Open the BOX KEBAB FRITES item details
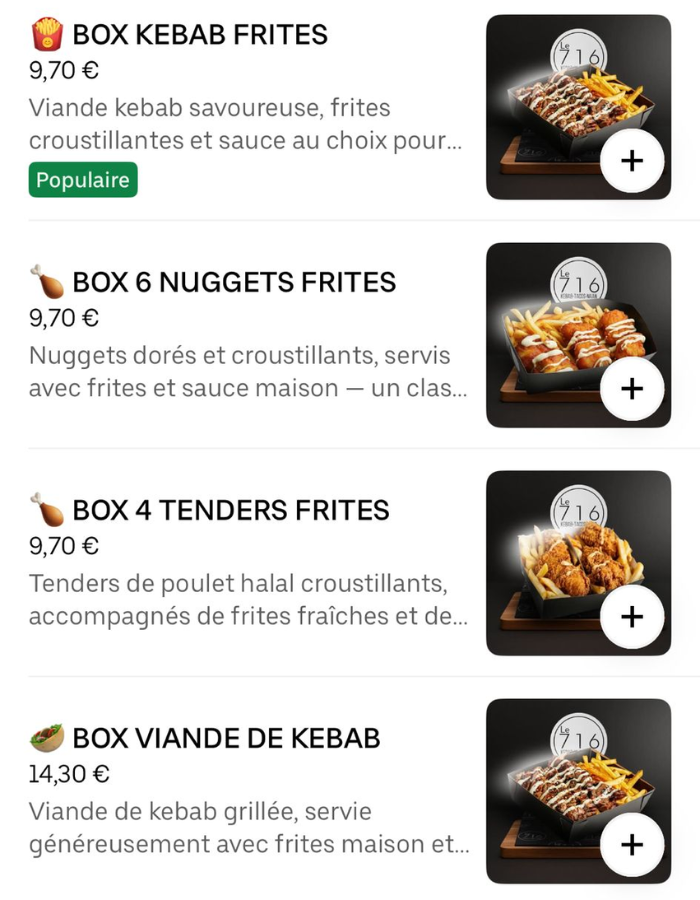This screenshot has height=900, width=700. 200,36
